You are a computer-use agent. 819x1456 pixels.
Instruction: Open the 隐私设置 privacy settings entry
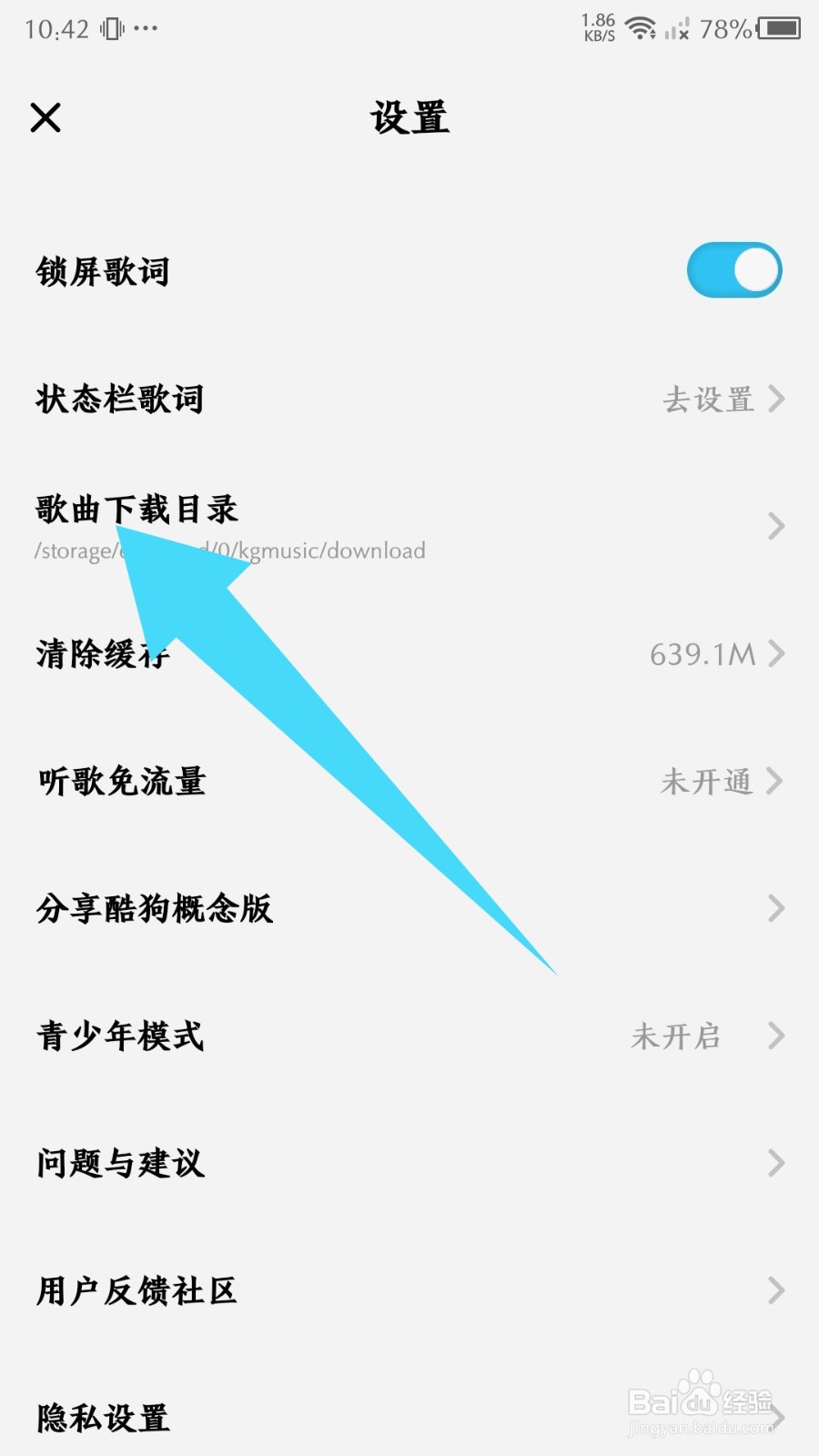[100, 1417]
